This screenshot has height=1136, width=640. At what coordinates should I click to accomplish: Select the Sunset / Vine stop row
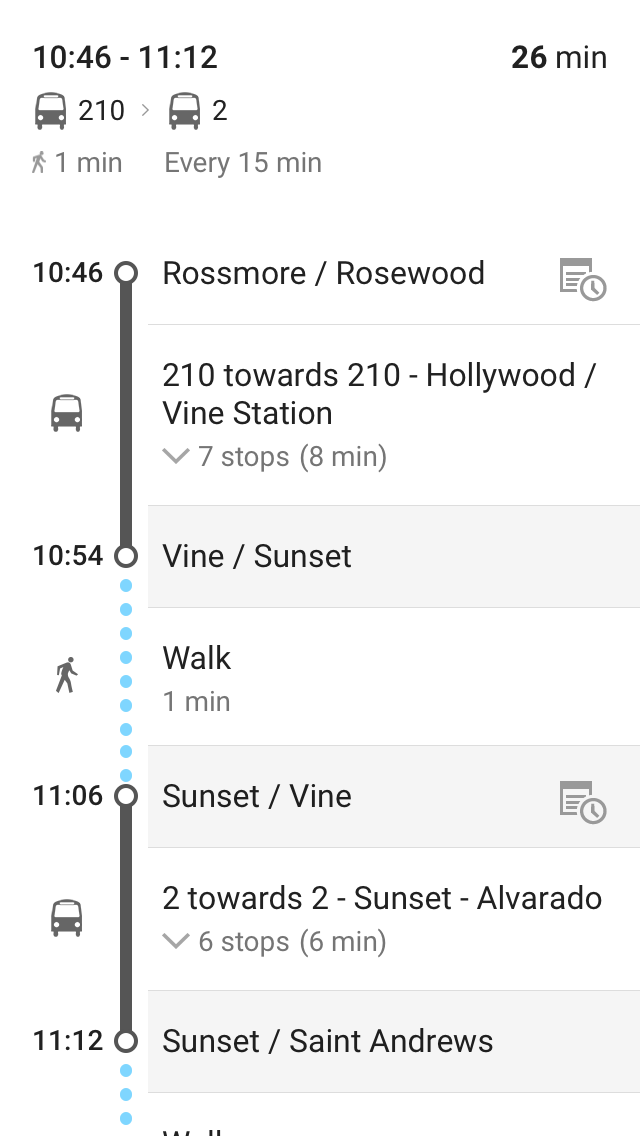[x=394, y=796]
